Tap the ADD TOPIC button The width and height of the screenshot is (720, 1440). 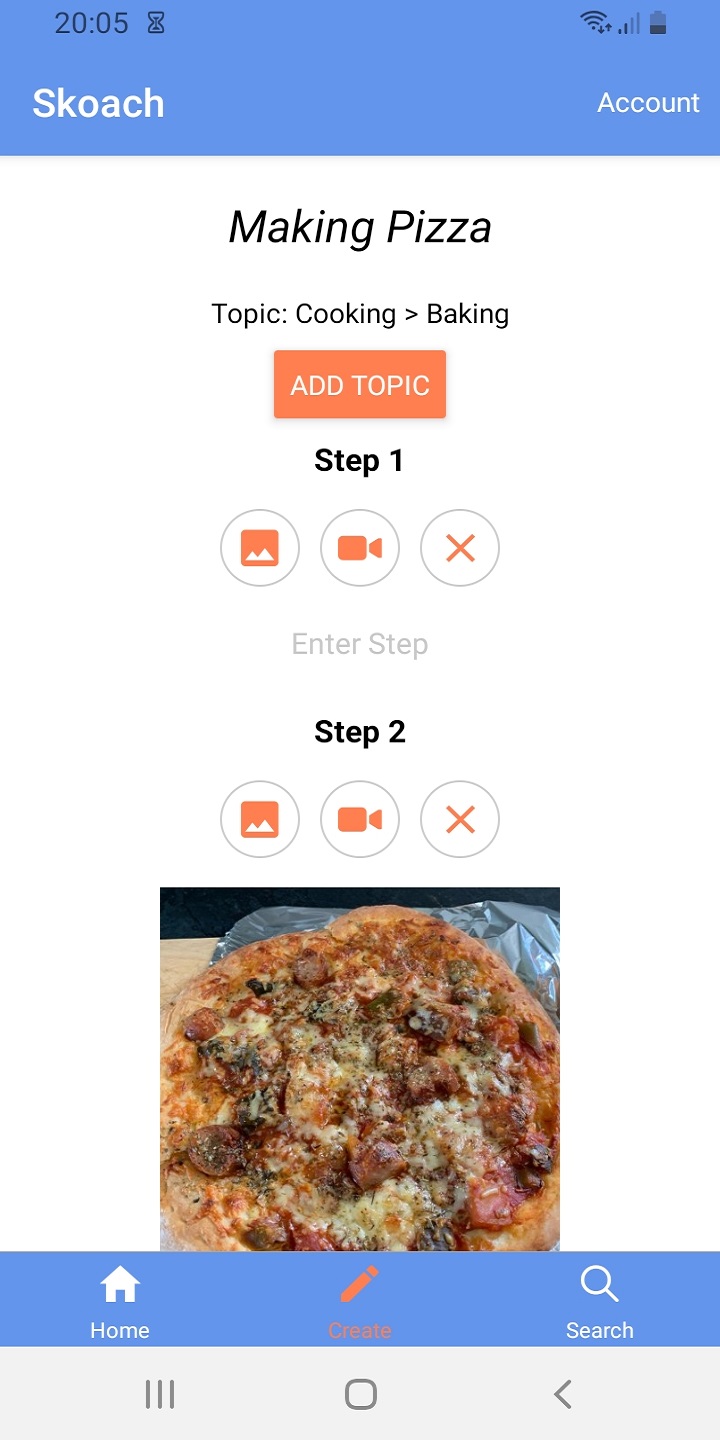360,385
